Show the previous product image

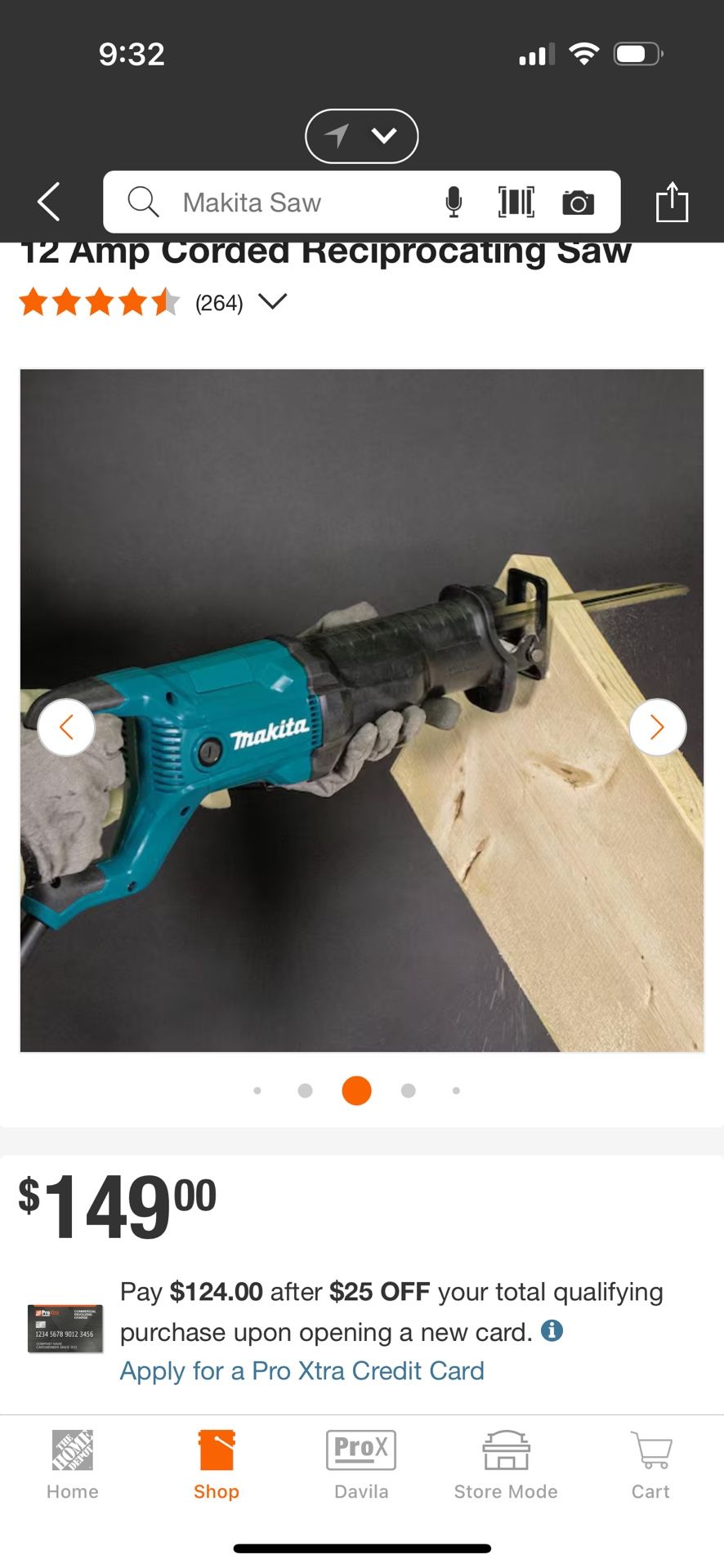click(x=66, y=727)
